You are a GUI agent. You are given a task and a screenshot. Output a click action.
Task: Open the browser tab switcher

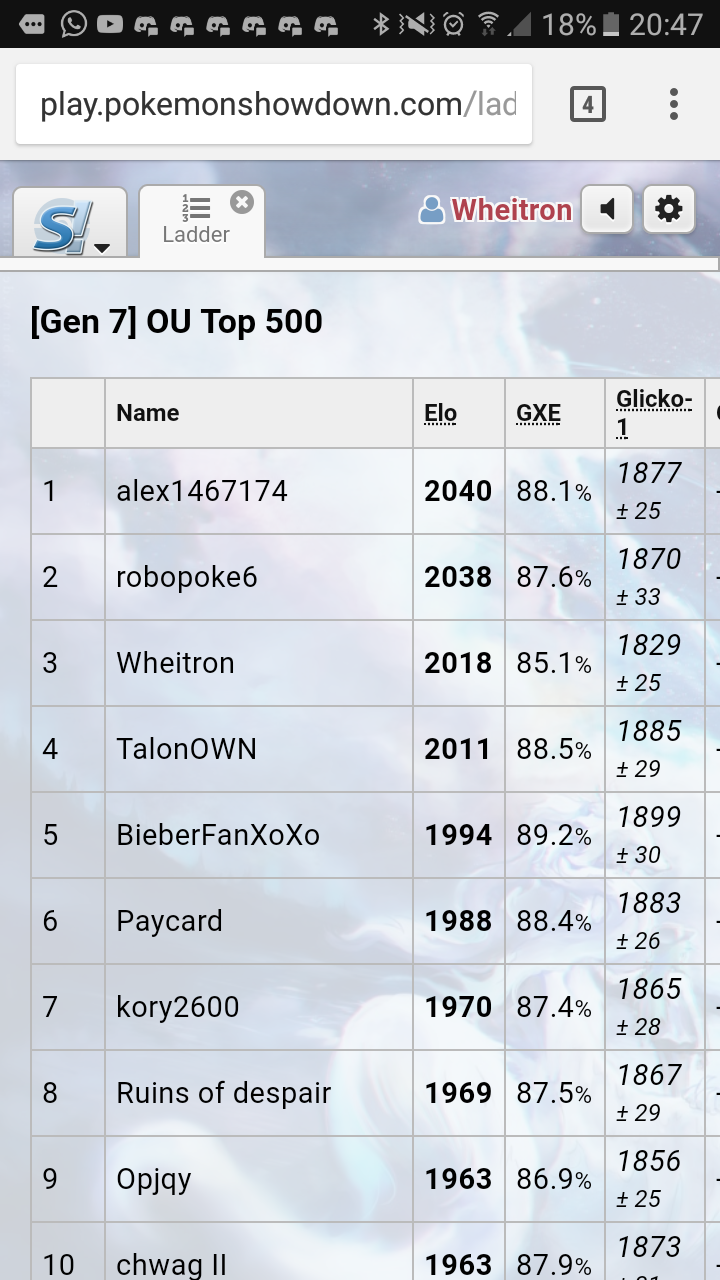[x=587, y=104]
